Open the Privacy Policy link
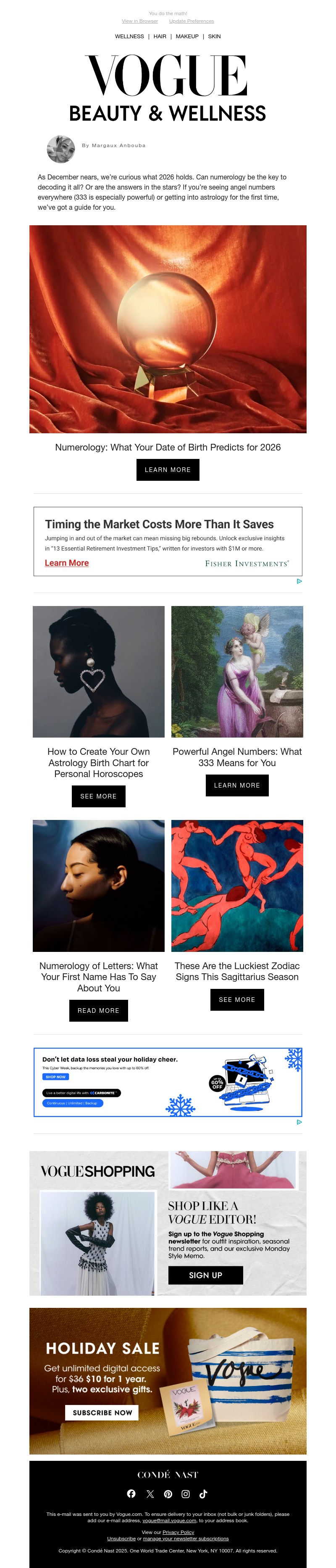 coord(178,1532)
